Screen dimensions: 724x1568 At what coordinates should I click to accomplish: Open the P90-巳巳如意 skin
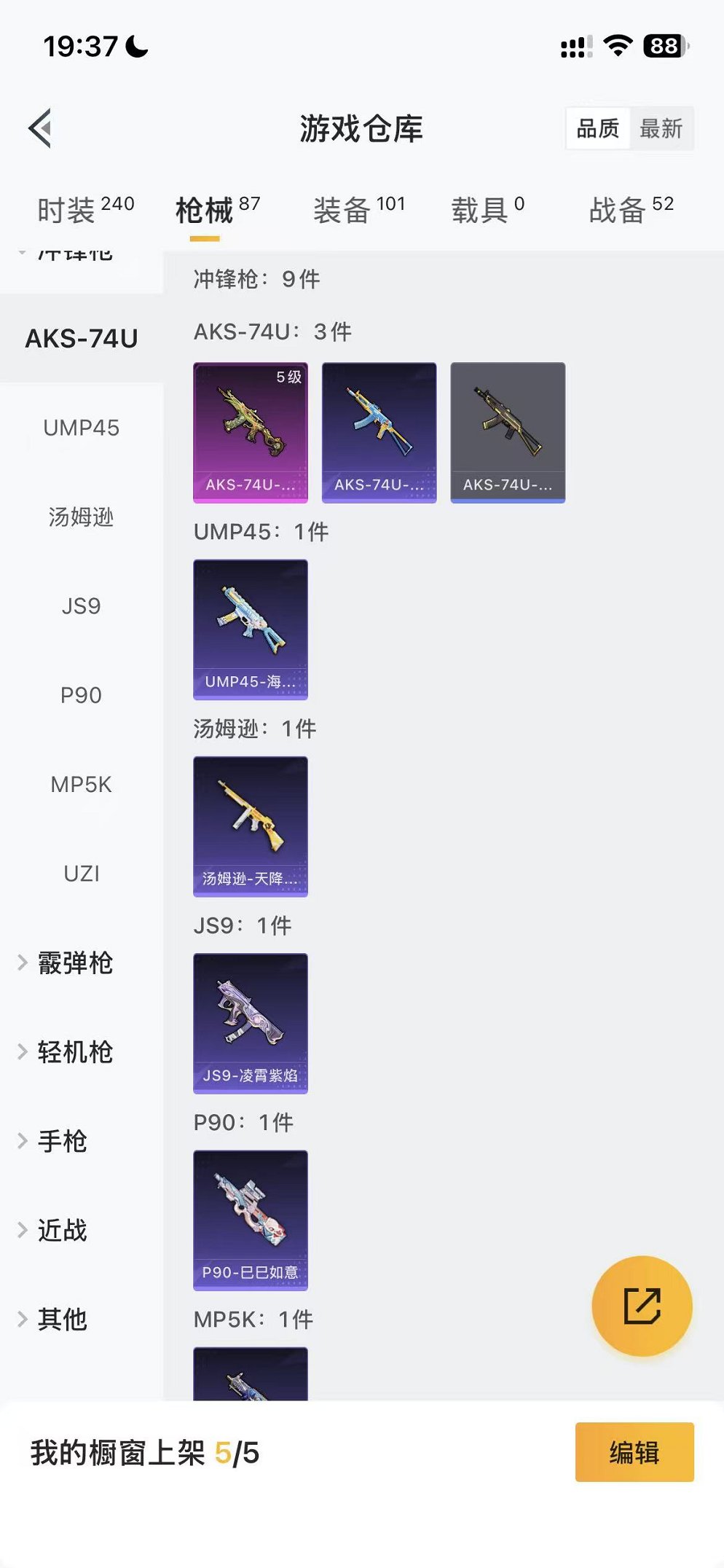[250, 1220]
